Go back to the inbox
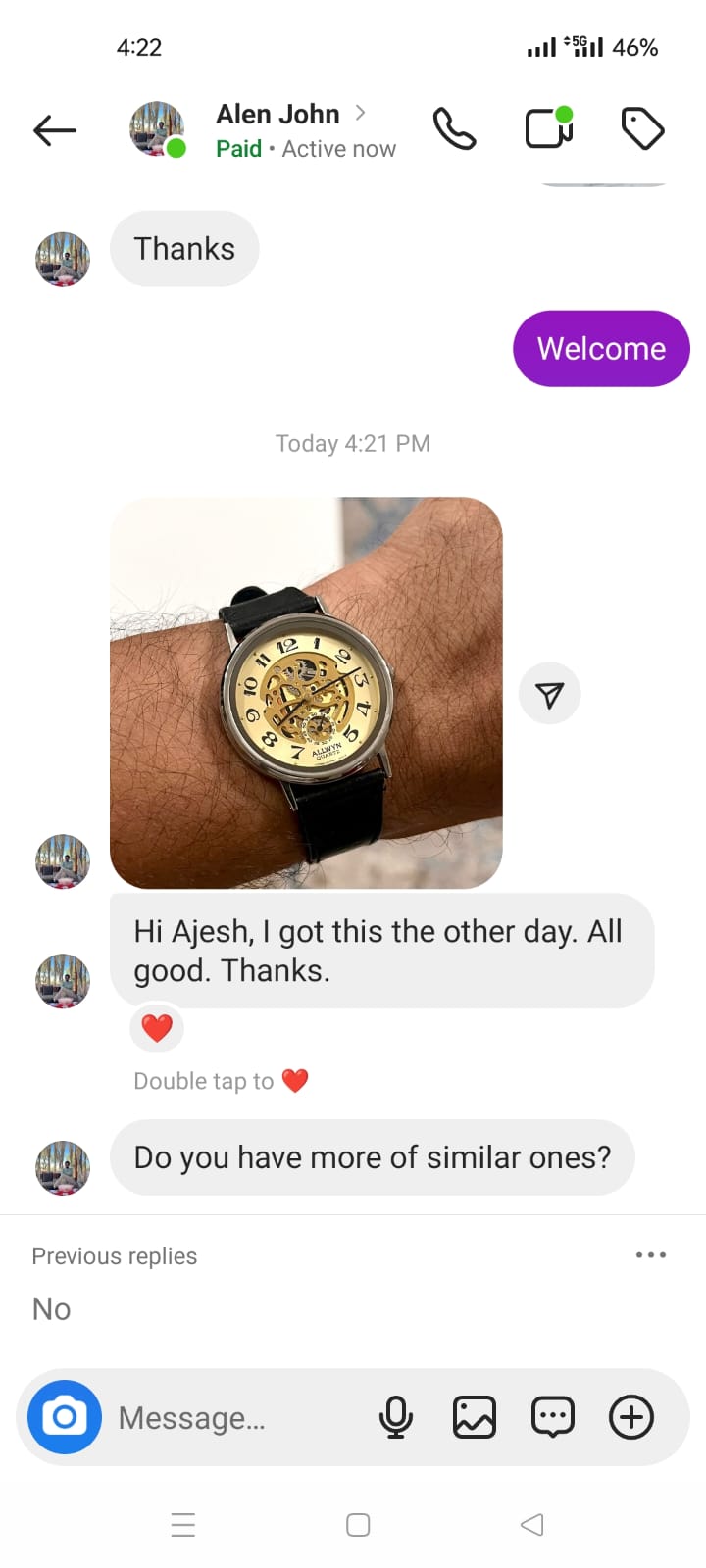The width and height of the screenshot is (706, 1568). click(x=55, y=129)
